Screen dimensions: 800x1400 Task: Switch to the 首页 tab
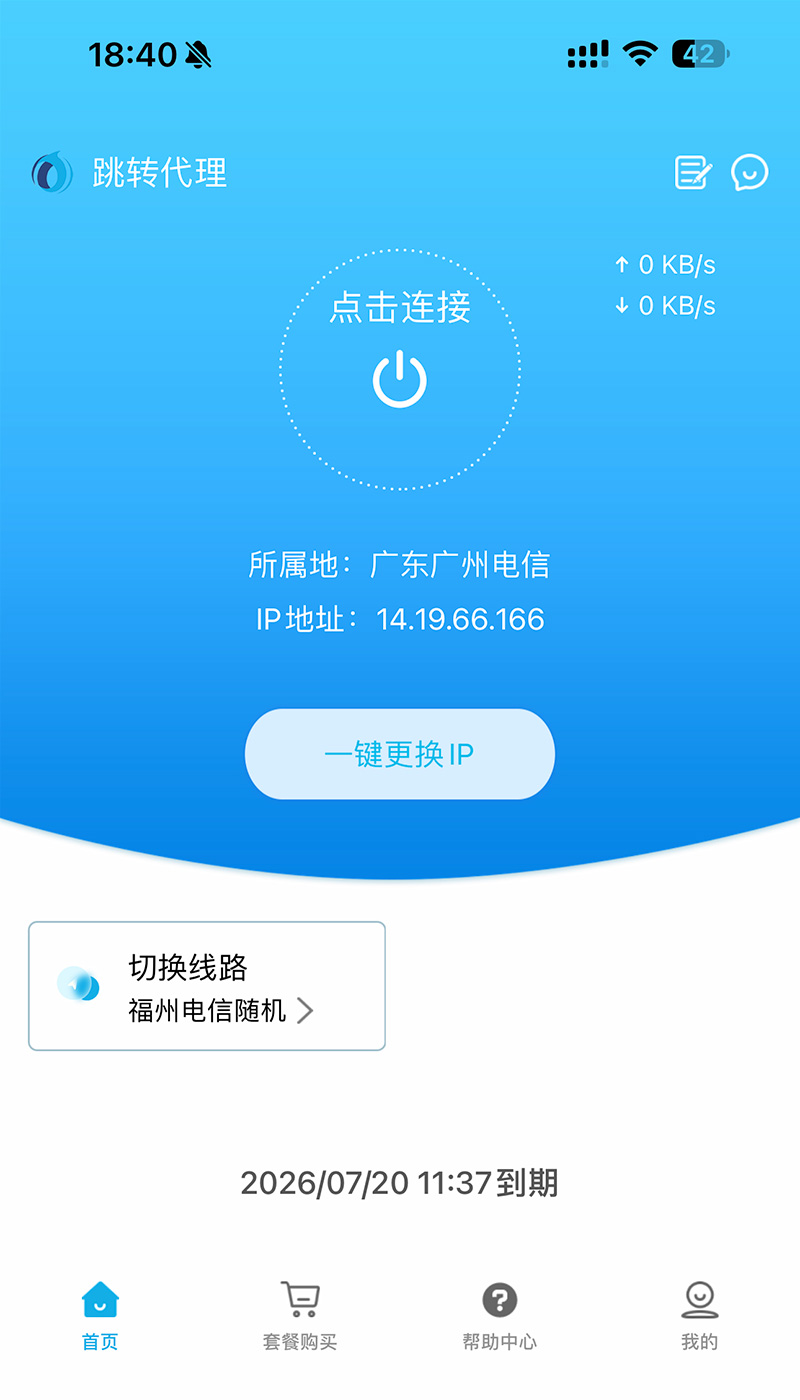click(100, 1315)
